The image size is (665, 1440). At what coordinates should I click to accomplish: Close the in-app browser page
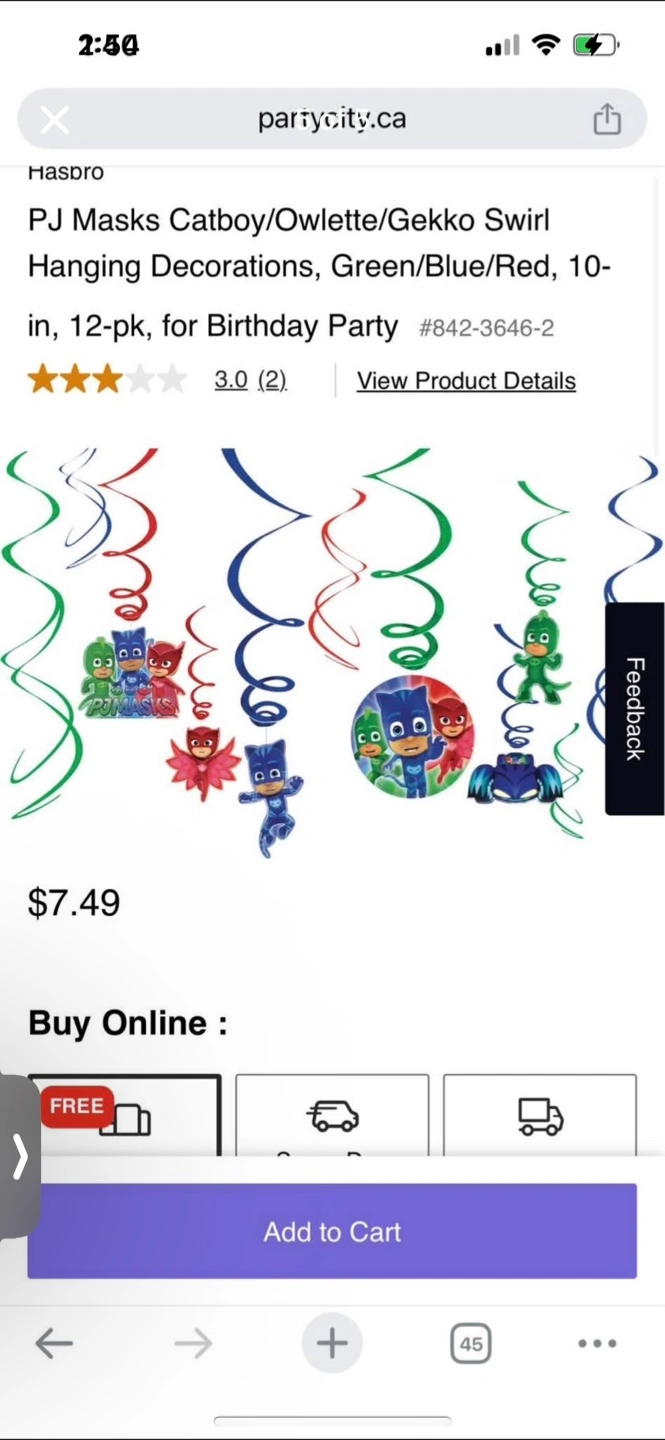(x=55, y=120)
